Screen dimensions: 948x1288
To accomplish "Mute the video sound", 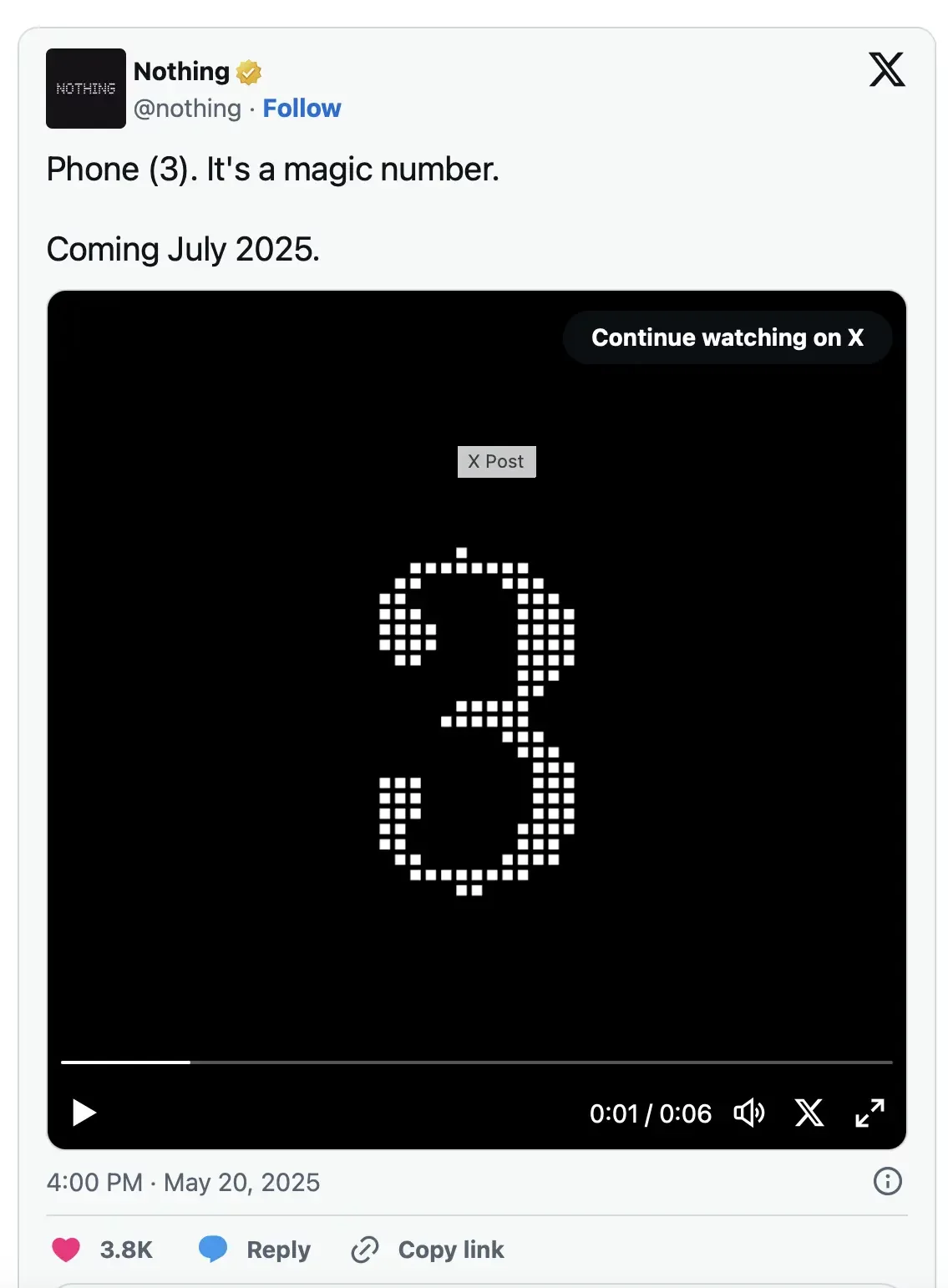I will pyautogui.click(x=748, y=1113).
